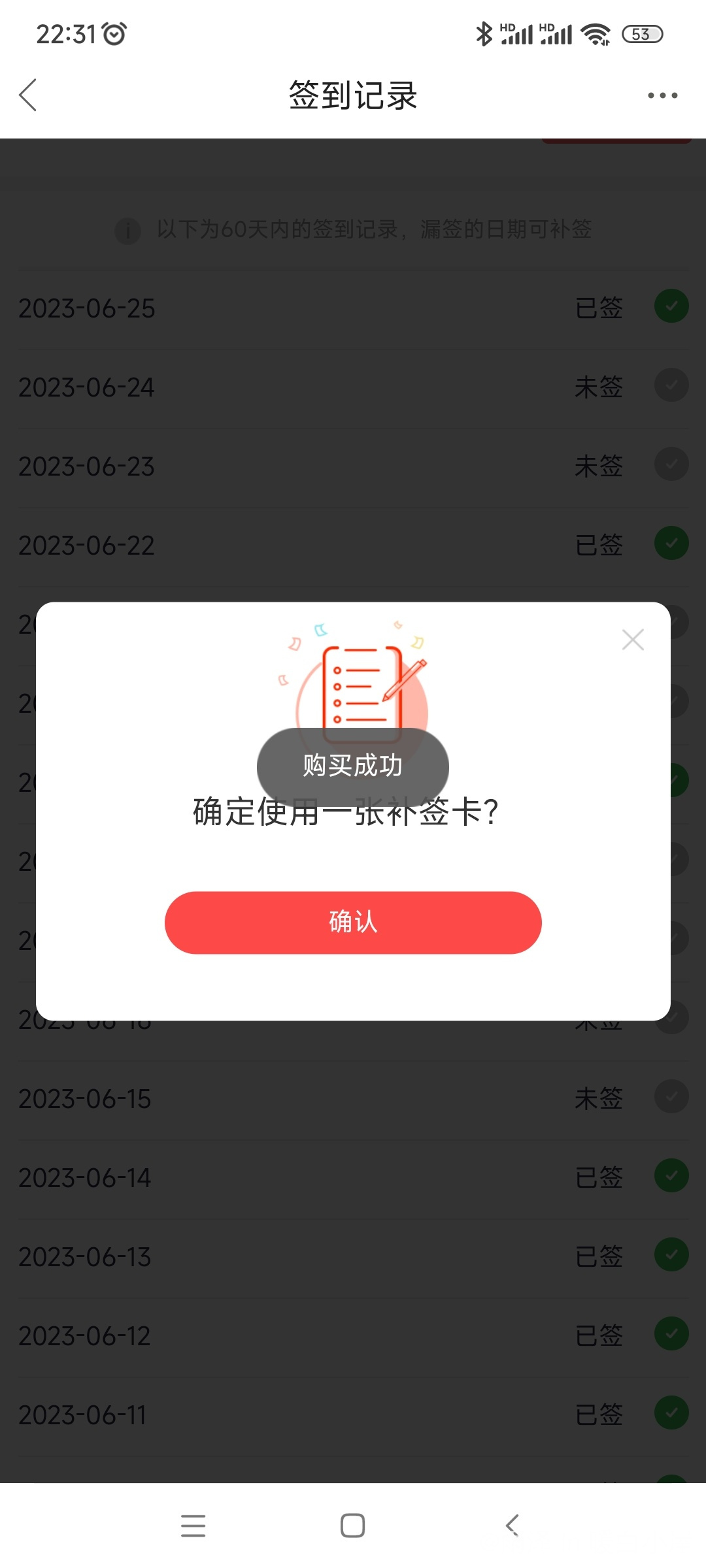Viewport: 706px width, 1568px height.
Task: Tap the system home button
Action: click(352, 1526)
